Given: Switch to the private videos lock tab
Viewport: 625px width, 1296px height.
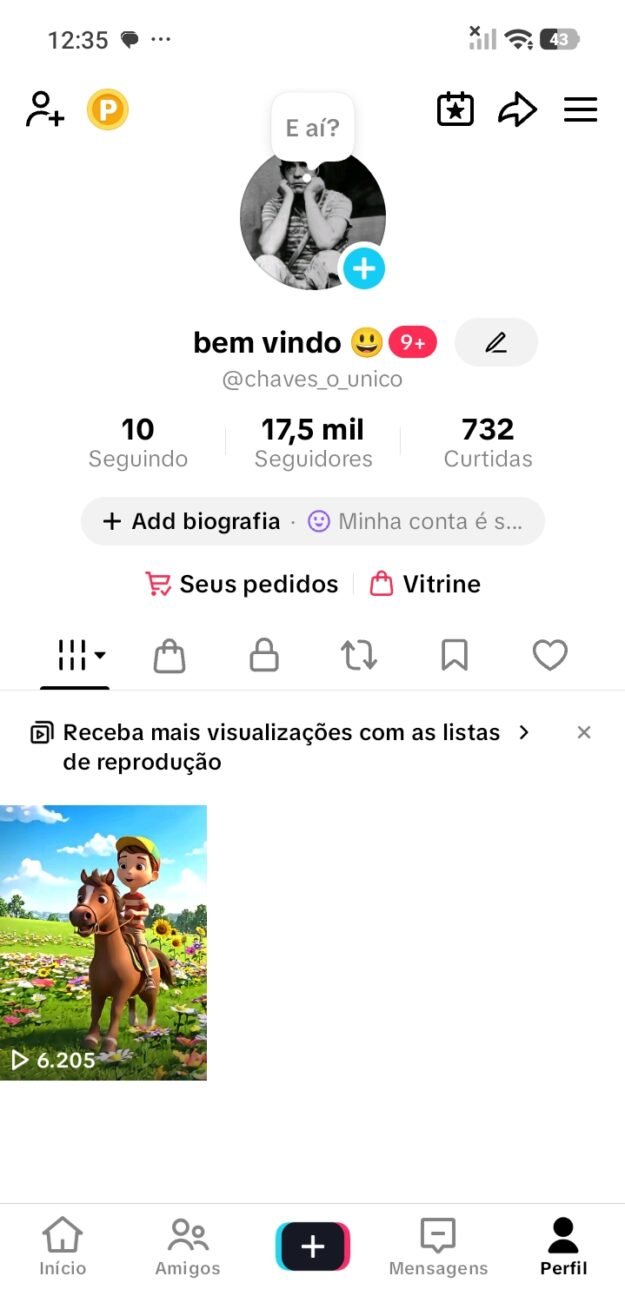Looking at the screenshot, I should click(264, 656).
